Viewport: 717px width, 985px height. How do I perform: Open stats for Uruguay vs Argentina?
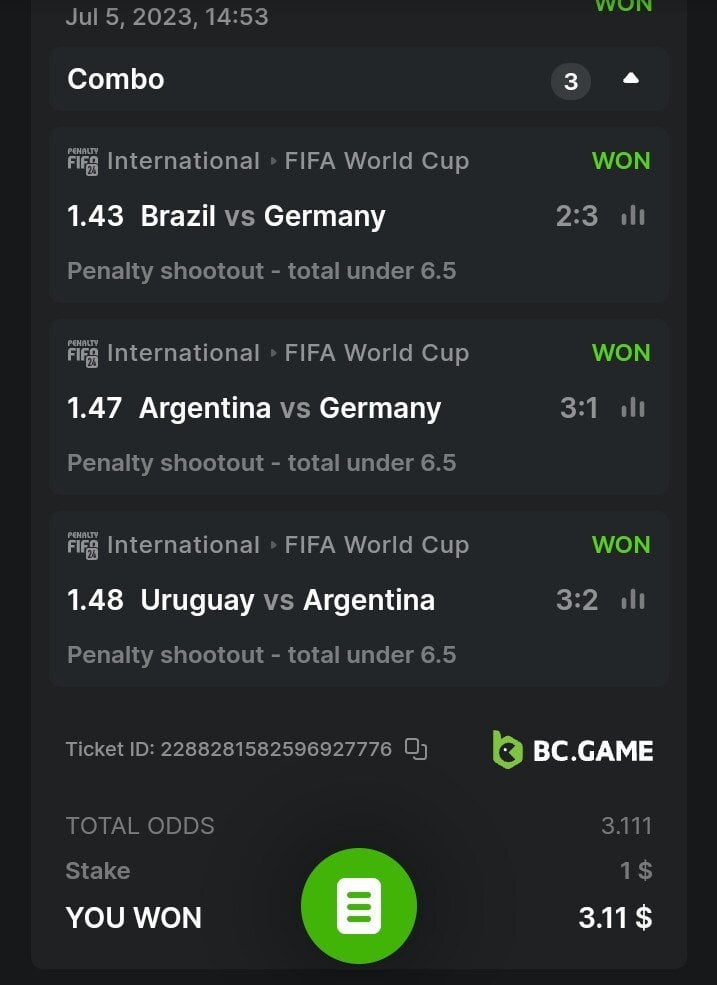pyautogui.click(x=632, y=600)
